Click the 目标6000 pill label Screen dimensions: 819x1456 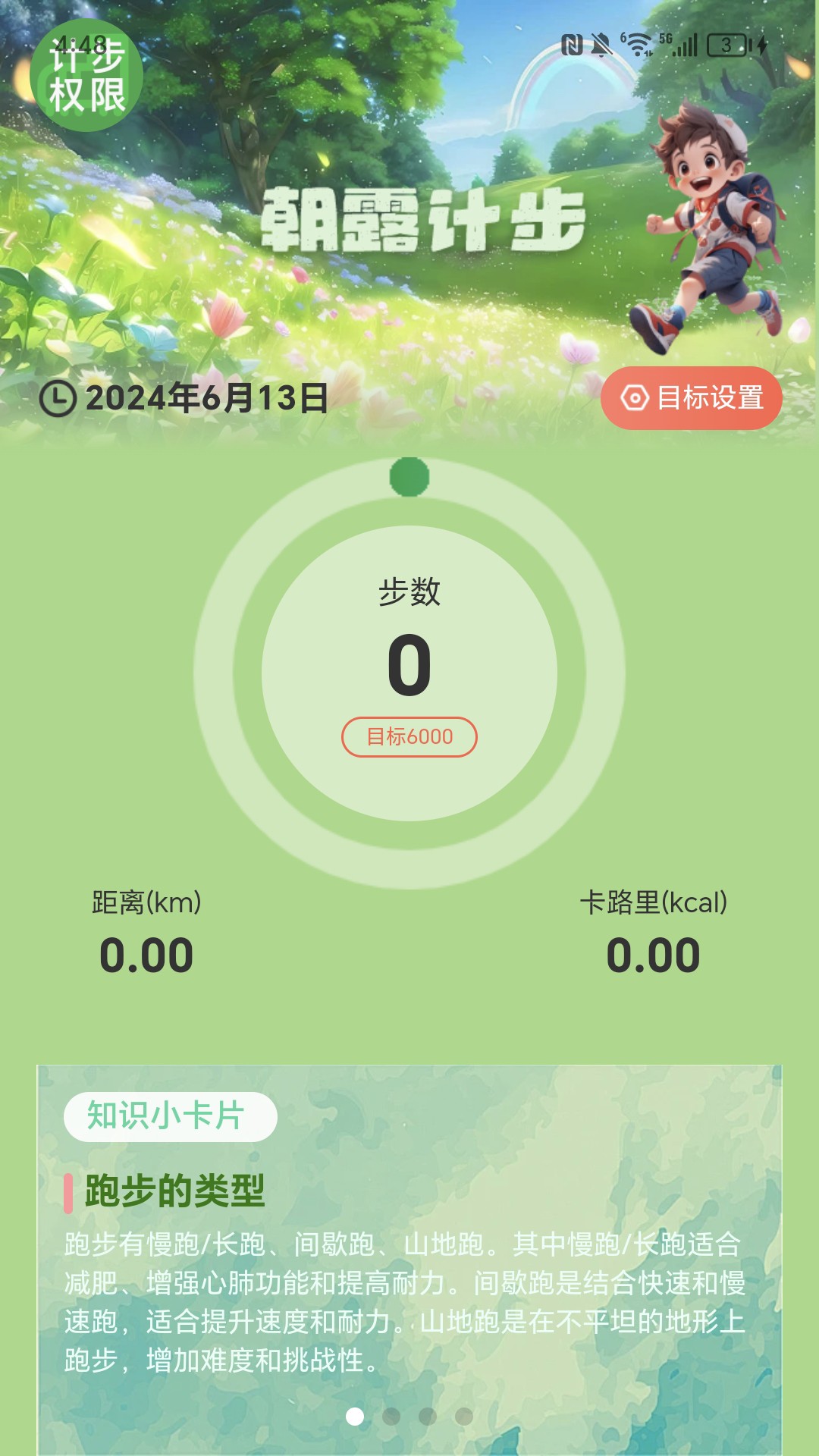click(409, 735)
